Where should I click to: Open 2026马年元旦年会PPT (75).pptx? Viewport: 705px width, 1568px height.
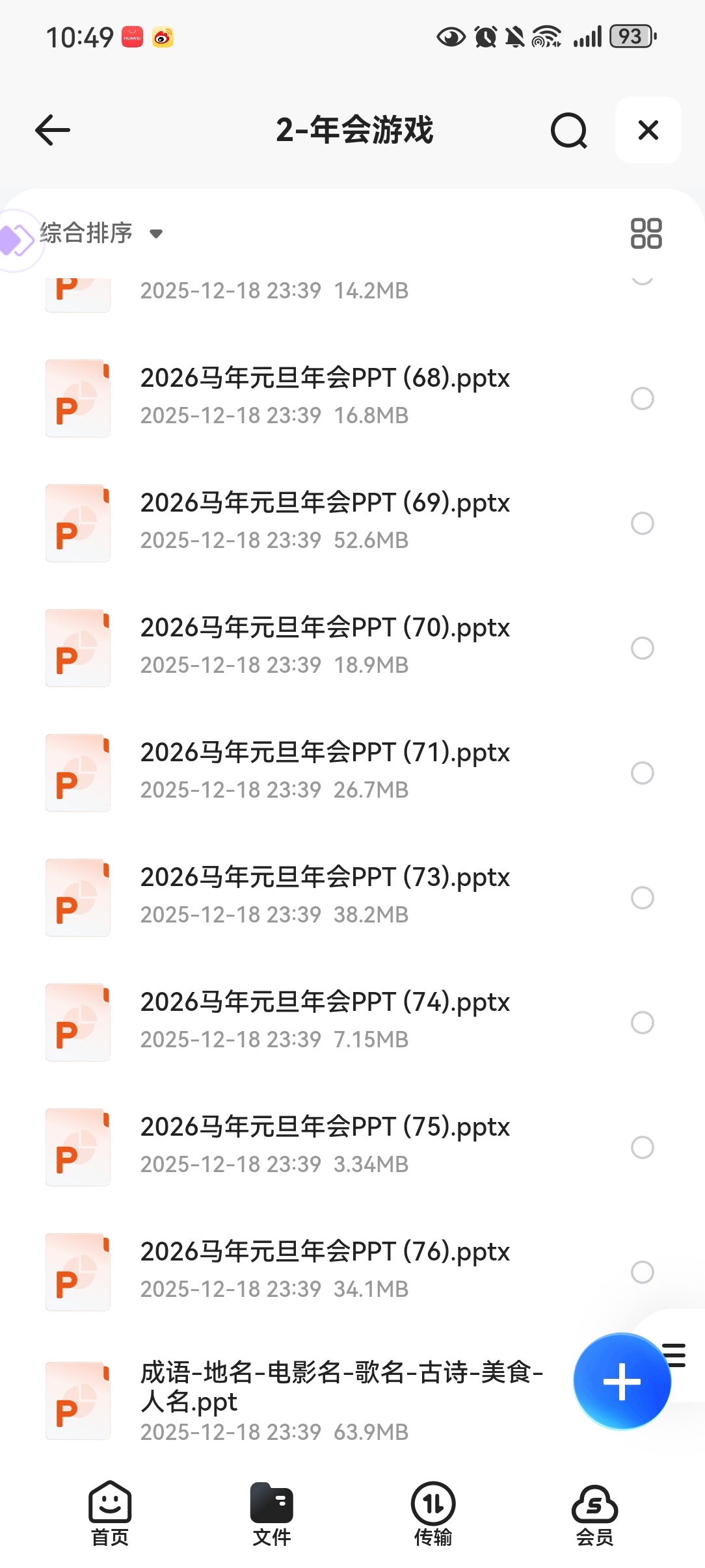[325, 1127]
